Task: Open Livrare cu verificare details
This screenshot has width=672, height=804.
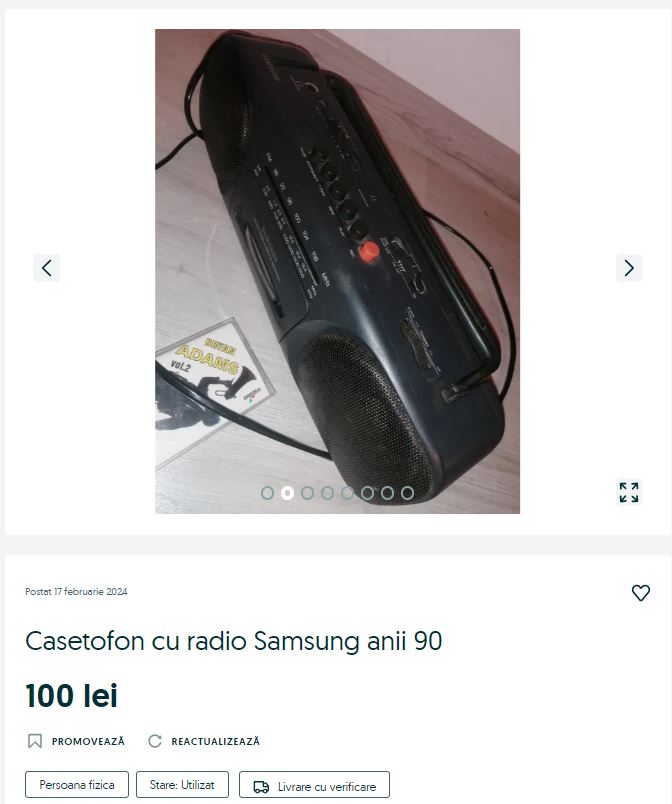Action: pos(314,786)
